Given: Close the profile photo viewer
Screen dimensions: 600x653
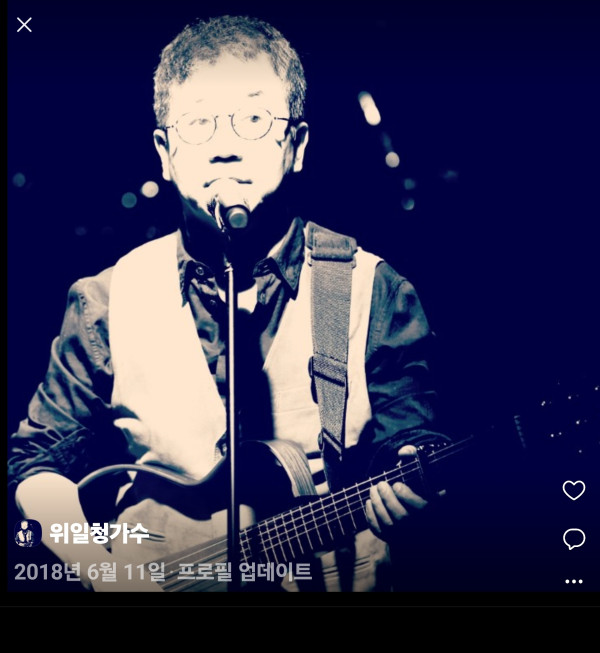Looking at the screenshot, I should (24, 25).
